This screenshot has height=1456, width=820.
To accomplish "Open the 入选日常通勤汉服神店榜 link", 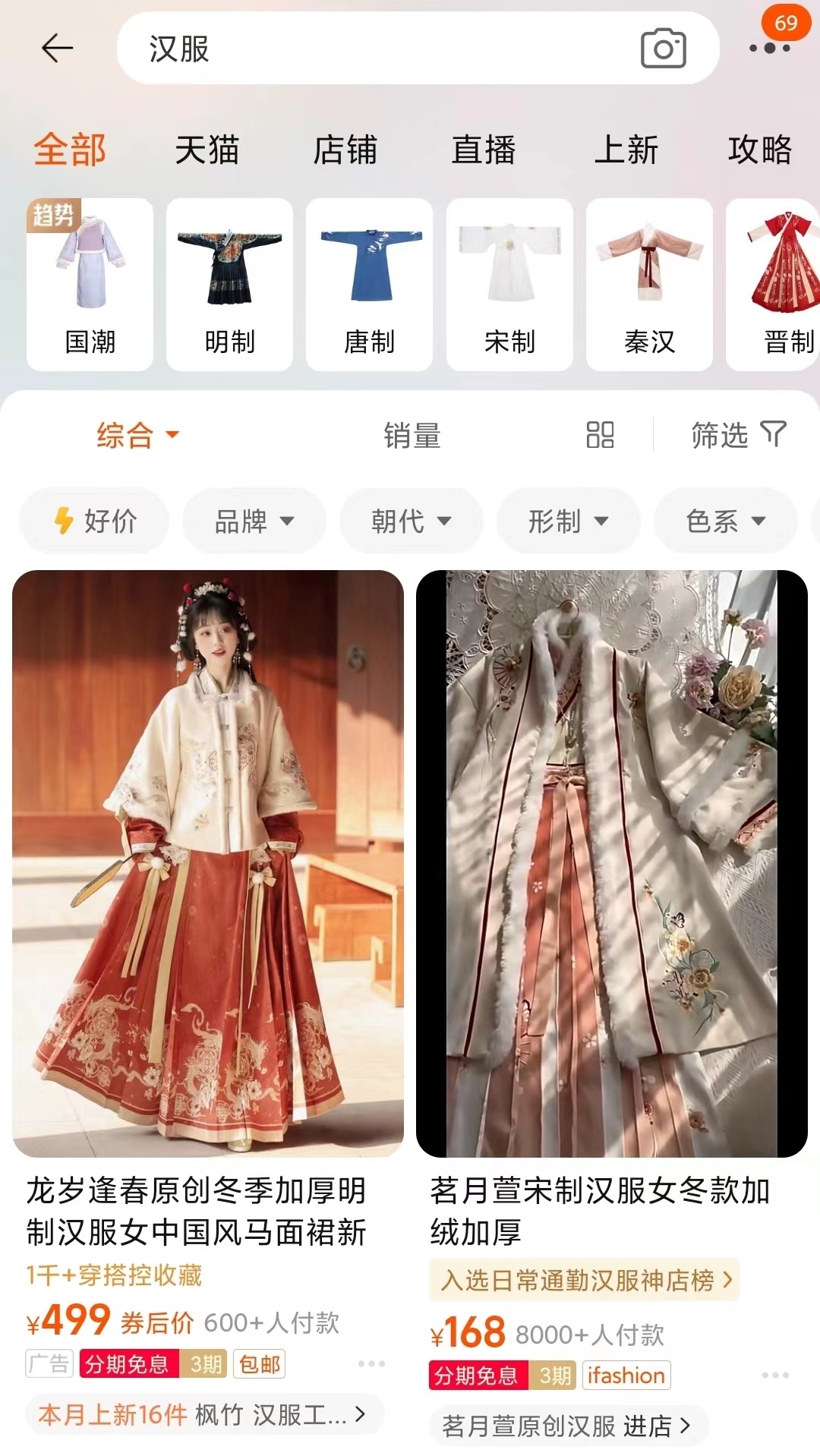I will 585,1281.
